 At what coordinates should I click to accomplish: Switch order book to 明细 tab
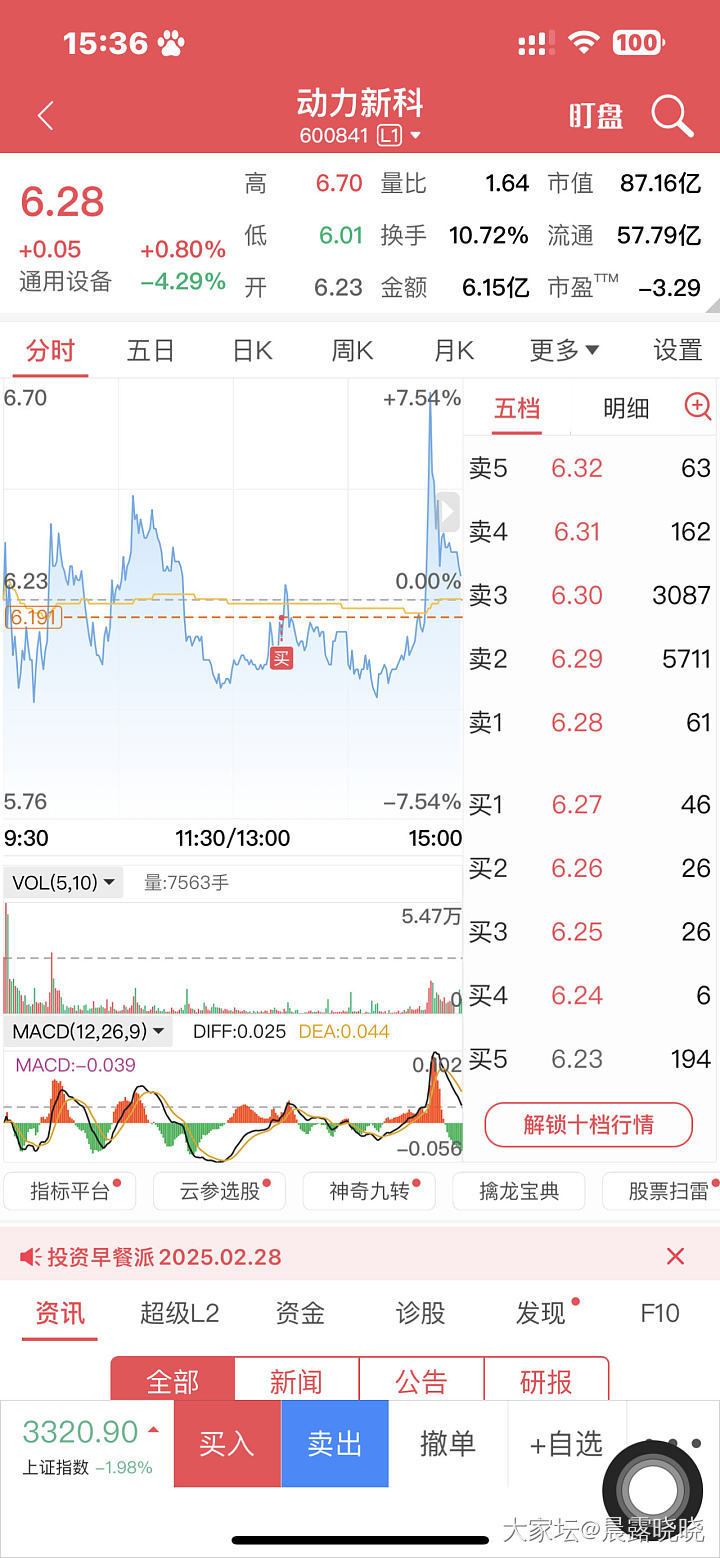click(x=626, y=408)
